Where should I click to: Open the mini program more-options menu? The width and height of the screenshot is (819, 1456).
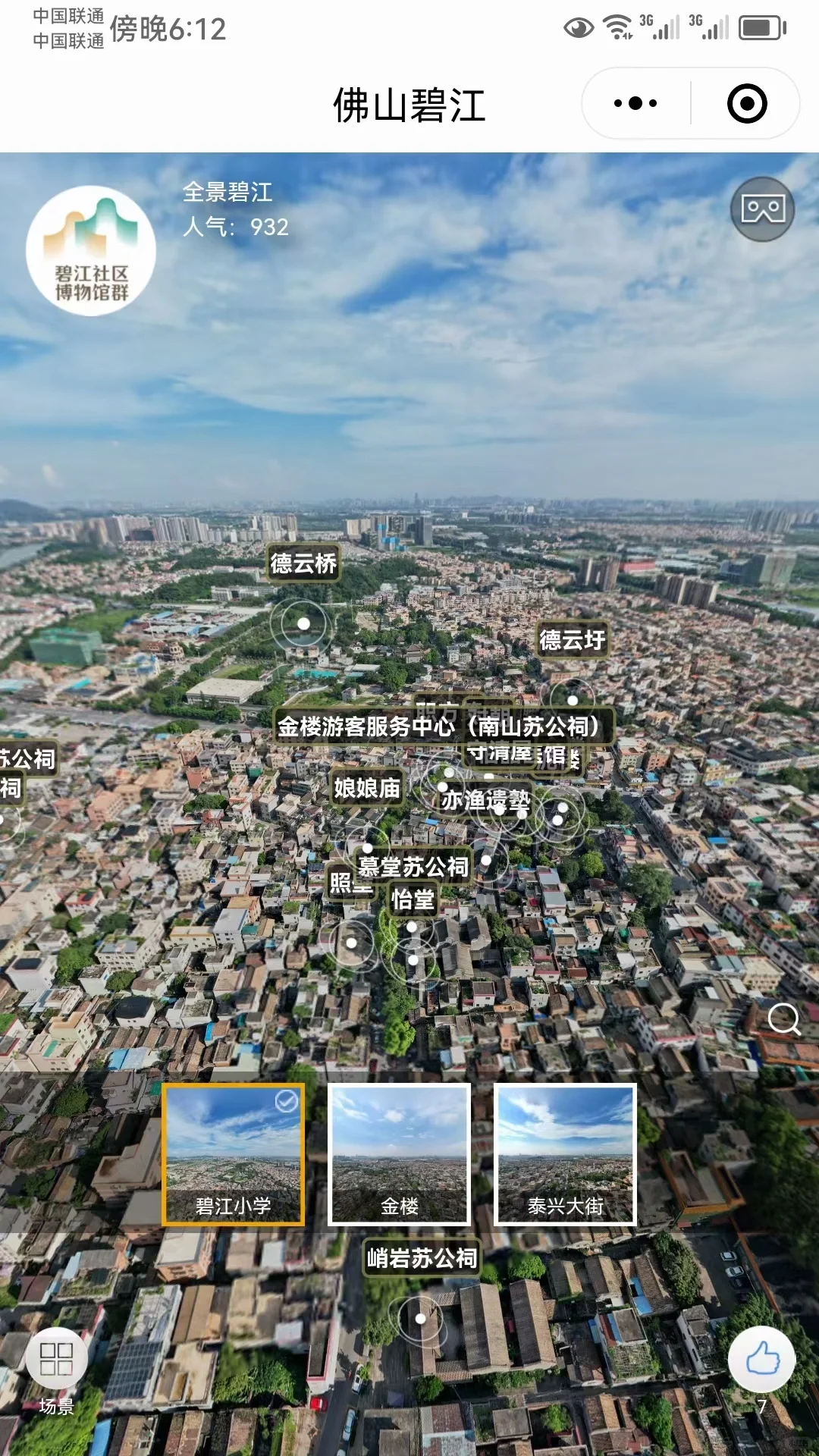pos(635,103)
